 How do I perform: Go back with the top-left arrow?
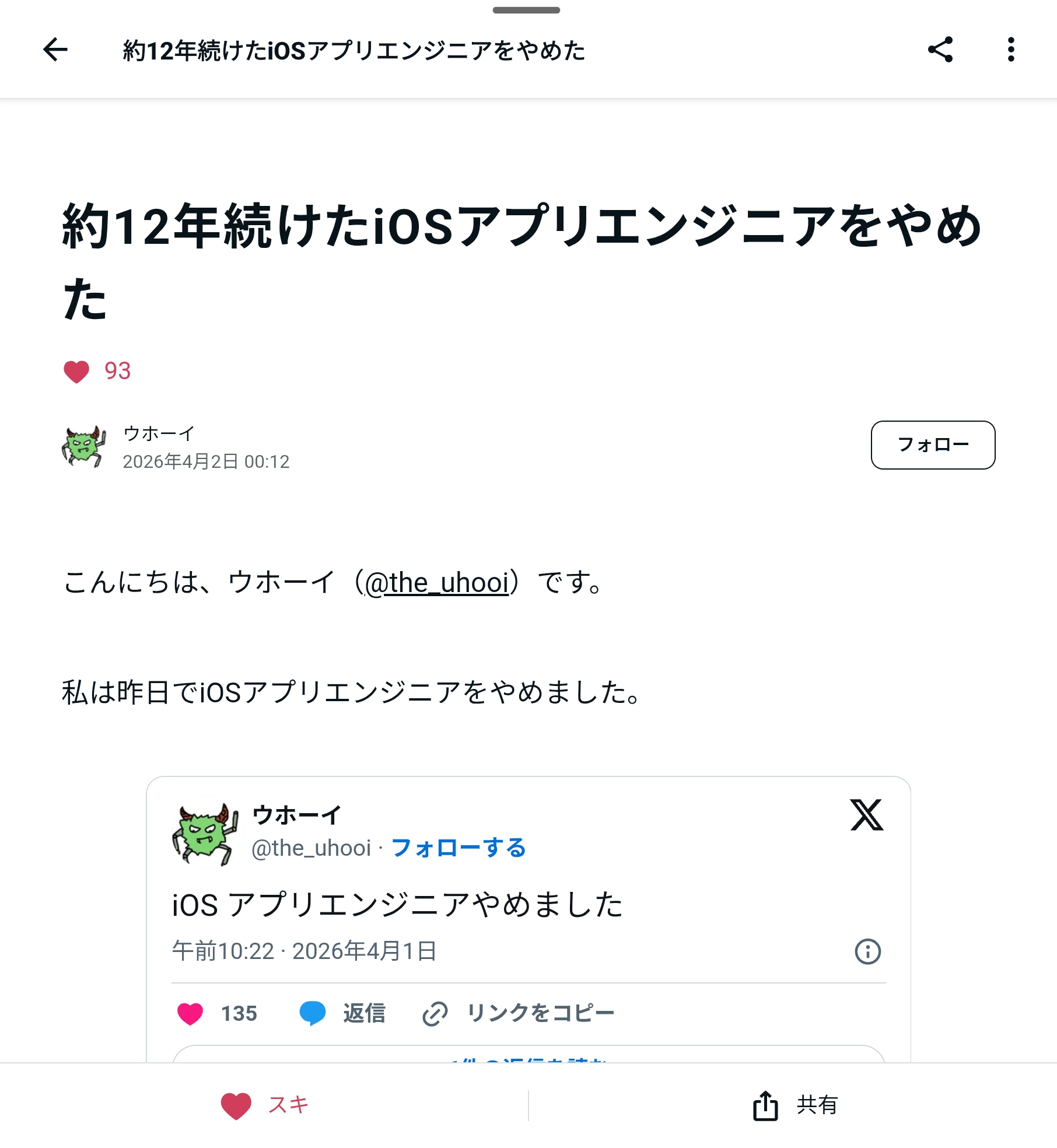[x=55, y=50]
